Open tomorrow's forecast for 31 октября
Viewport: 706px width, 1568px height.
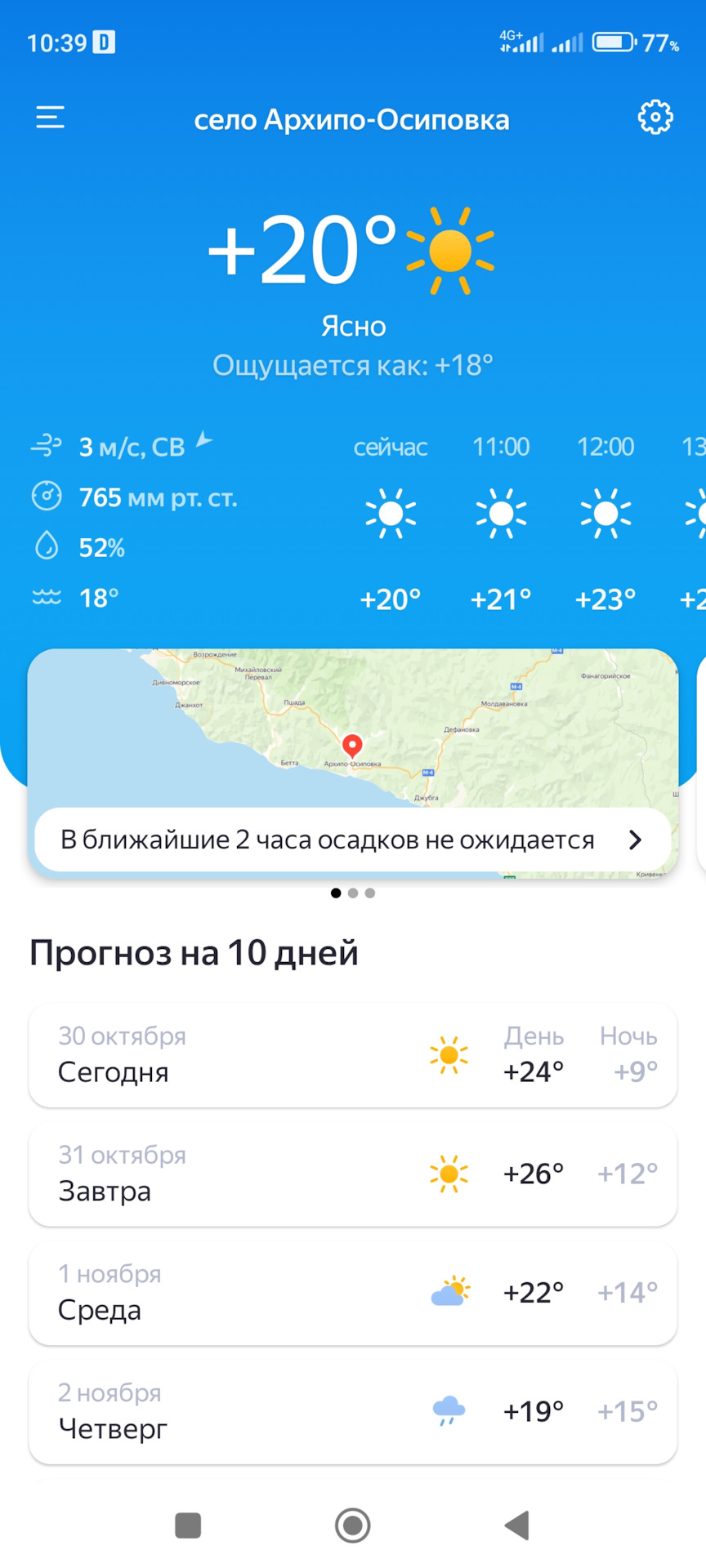(x=352, y=1174)
